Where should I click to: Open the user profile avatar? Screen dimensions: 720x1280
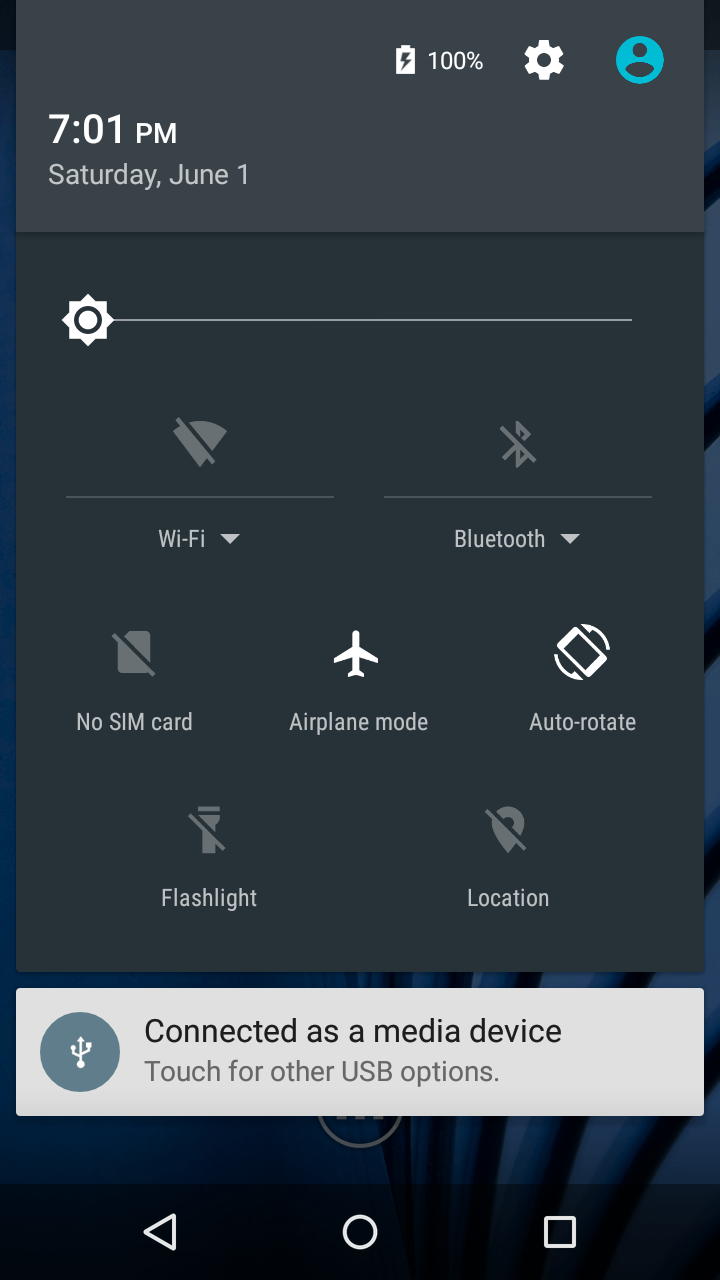(639, 61)
